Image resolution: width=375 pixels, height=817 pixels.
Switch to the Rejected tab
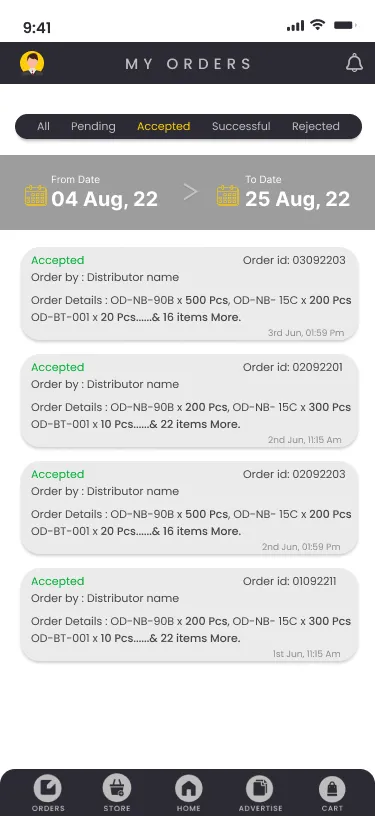tap(316, 126)
